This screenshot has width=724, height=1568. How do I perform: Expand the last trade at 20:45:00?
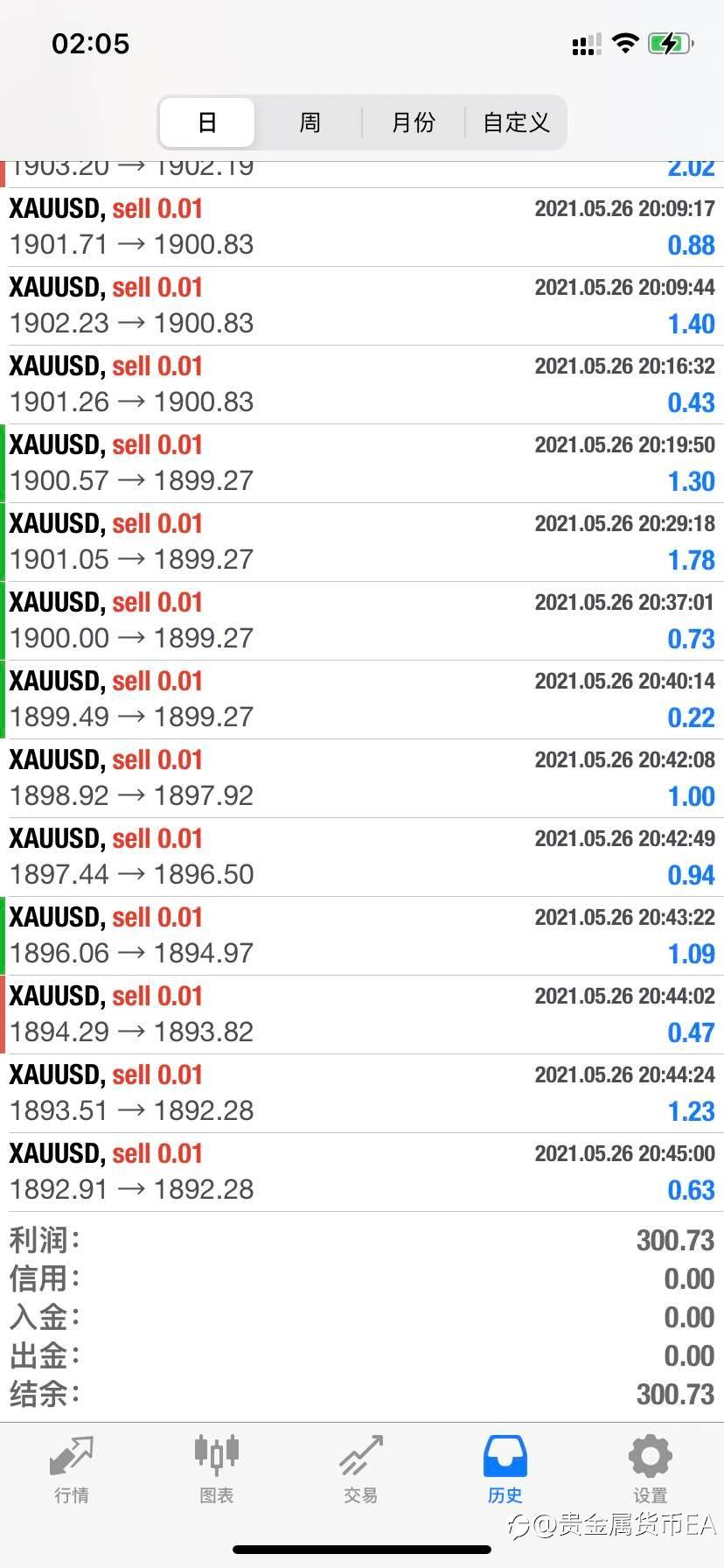(x=362, y=1172)
